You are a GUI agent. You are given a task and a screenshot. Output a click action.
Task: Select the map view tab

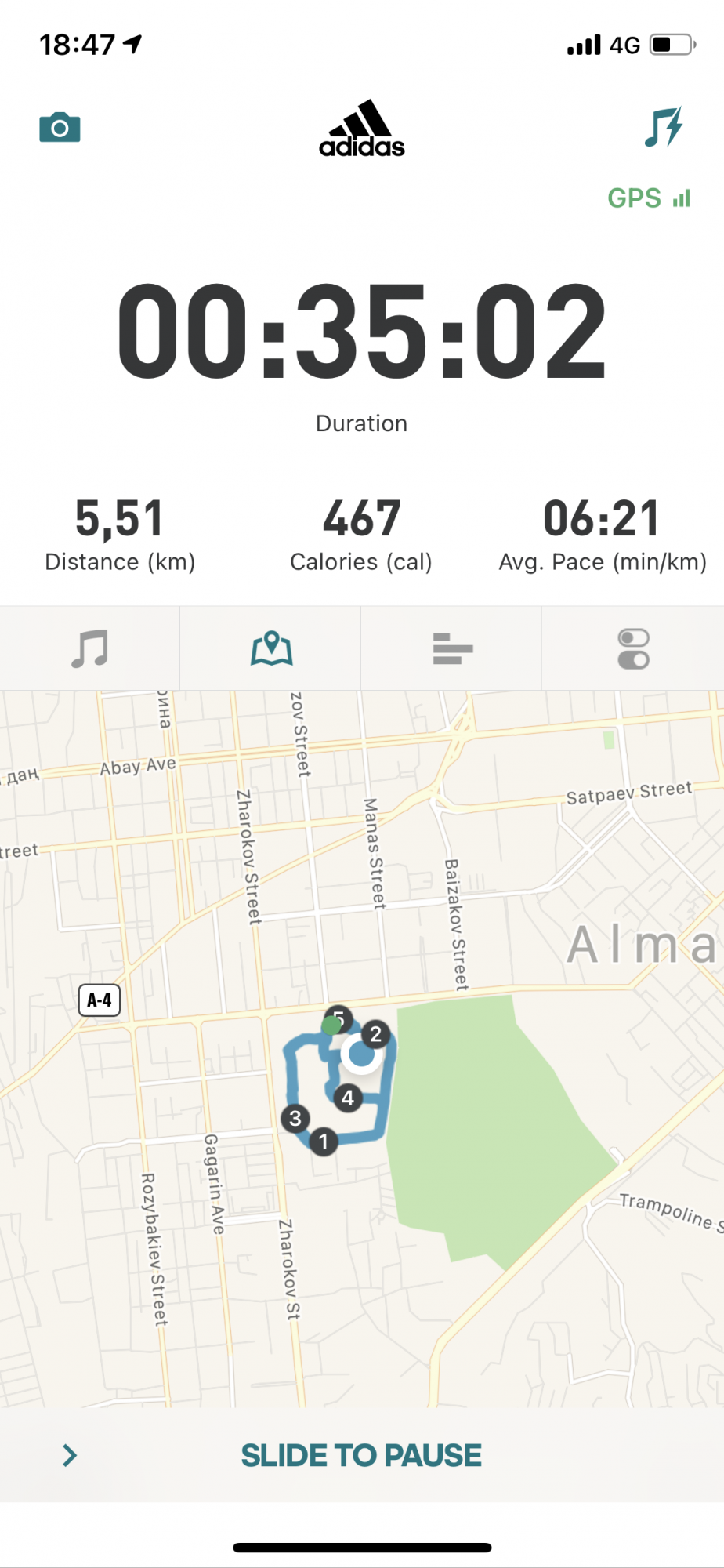click(271, 648)
